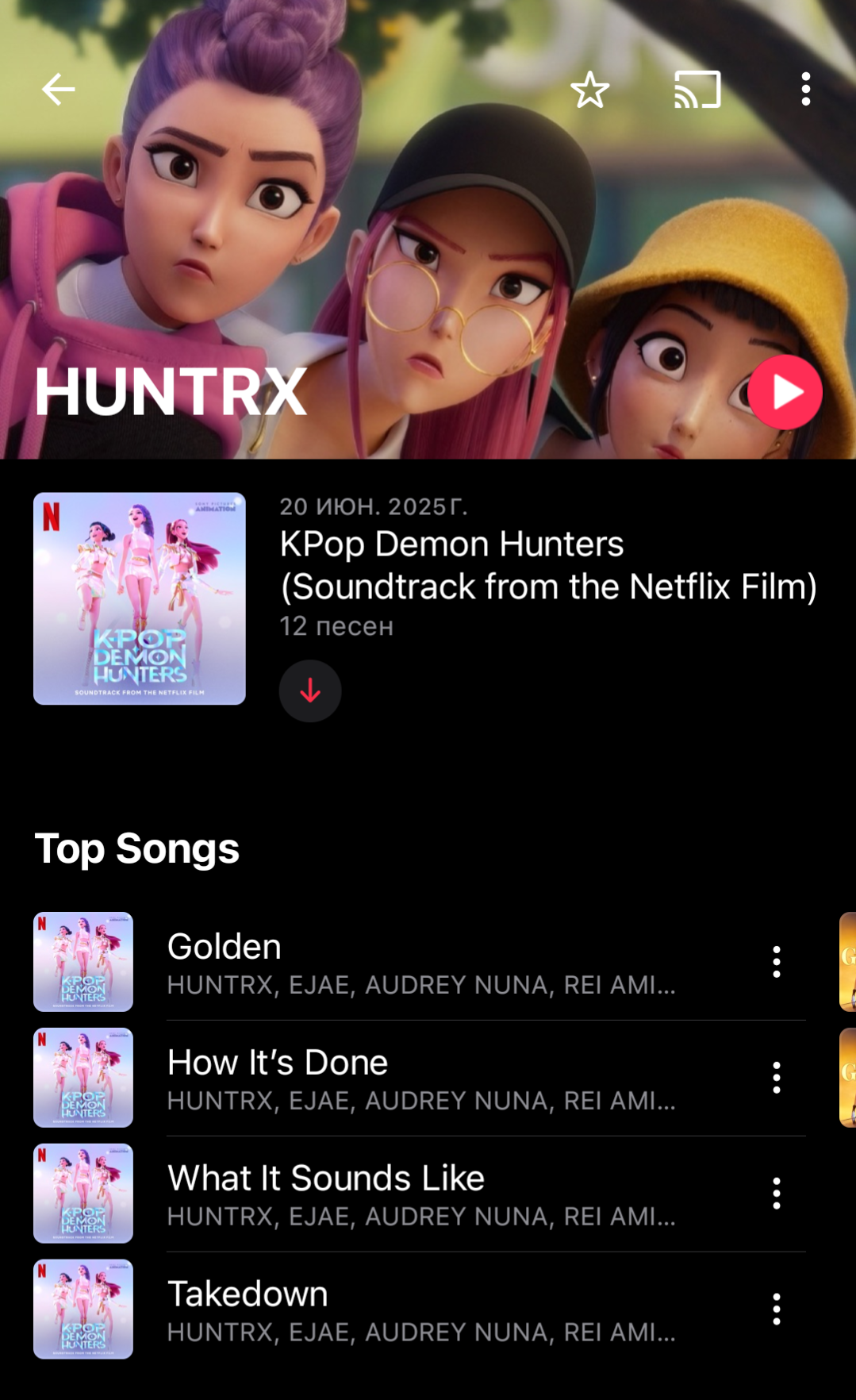This screenshot has height=1400, width=856.
Task: Play the song What It Sounds Like
Action: [420, 1194]
